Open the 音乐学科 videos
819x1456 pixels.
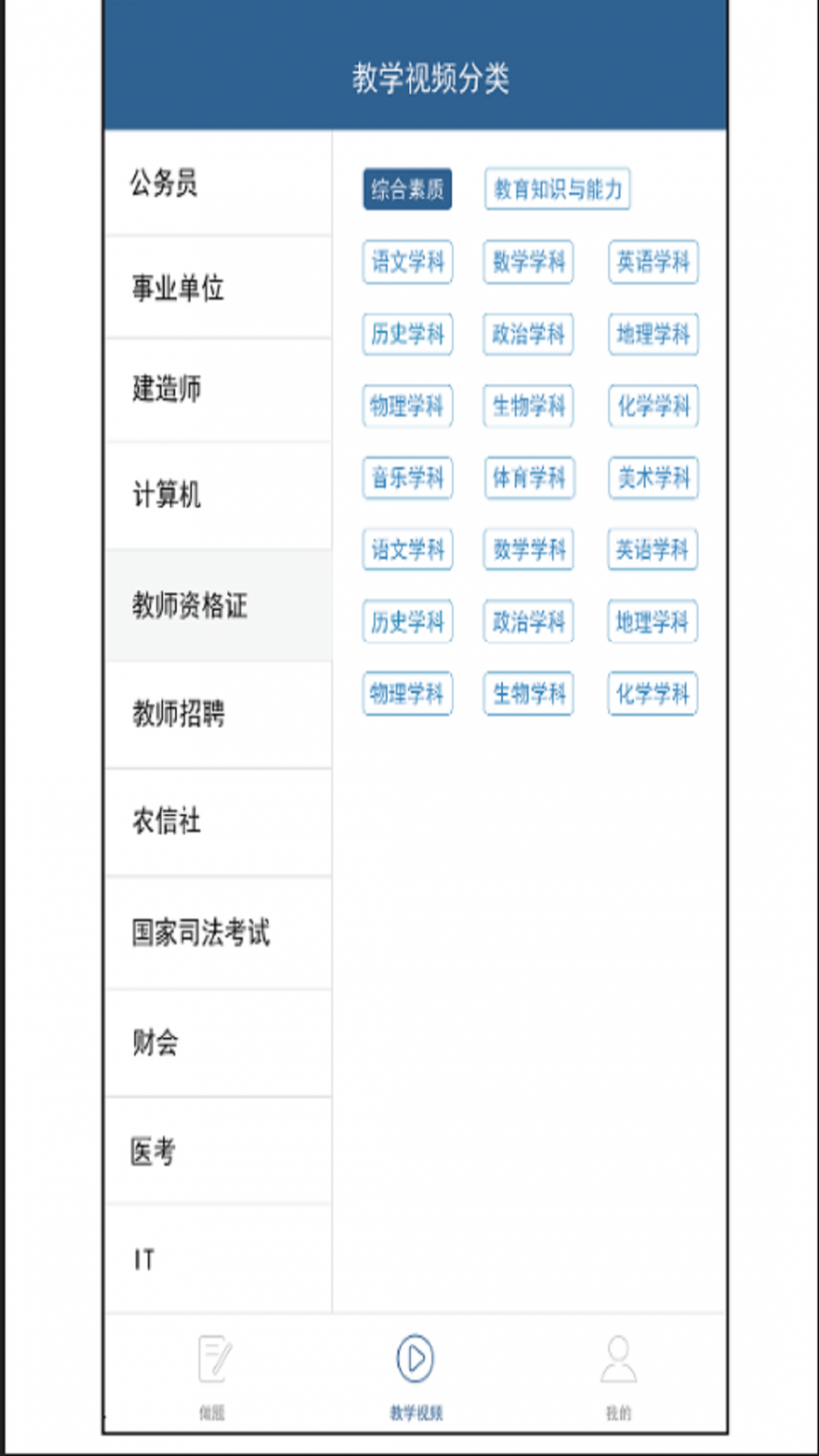407,478
